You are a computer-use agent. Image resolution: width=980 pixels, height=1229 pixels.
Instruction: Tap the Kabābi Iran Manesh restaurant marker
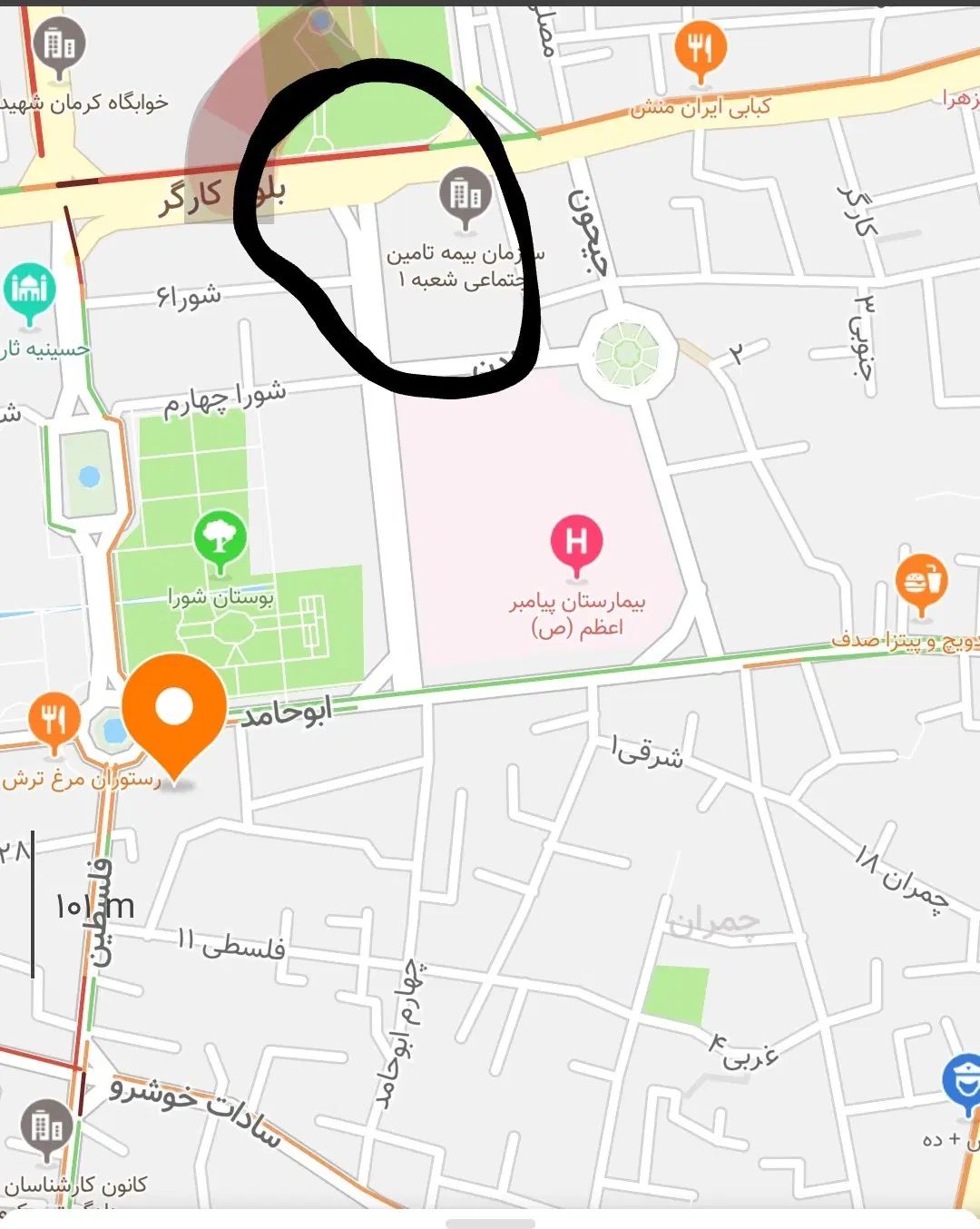(700, 49)
